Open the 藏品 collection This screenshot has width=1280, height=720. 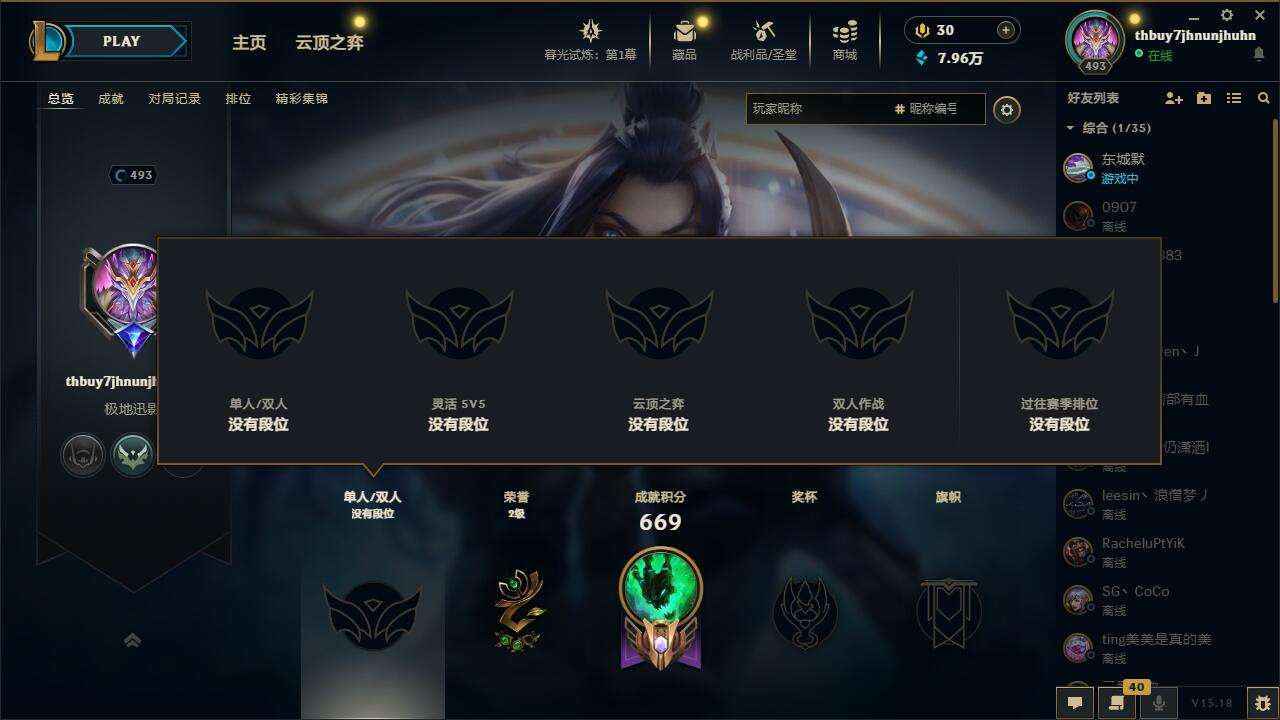tap(684, 40)
